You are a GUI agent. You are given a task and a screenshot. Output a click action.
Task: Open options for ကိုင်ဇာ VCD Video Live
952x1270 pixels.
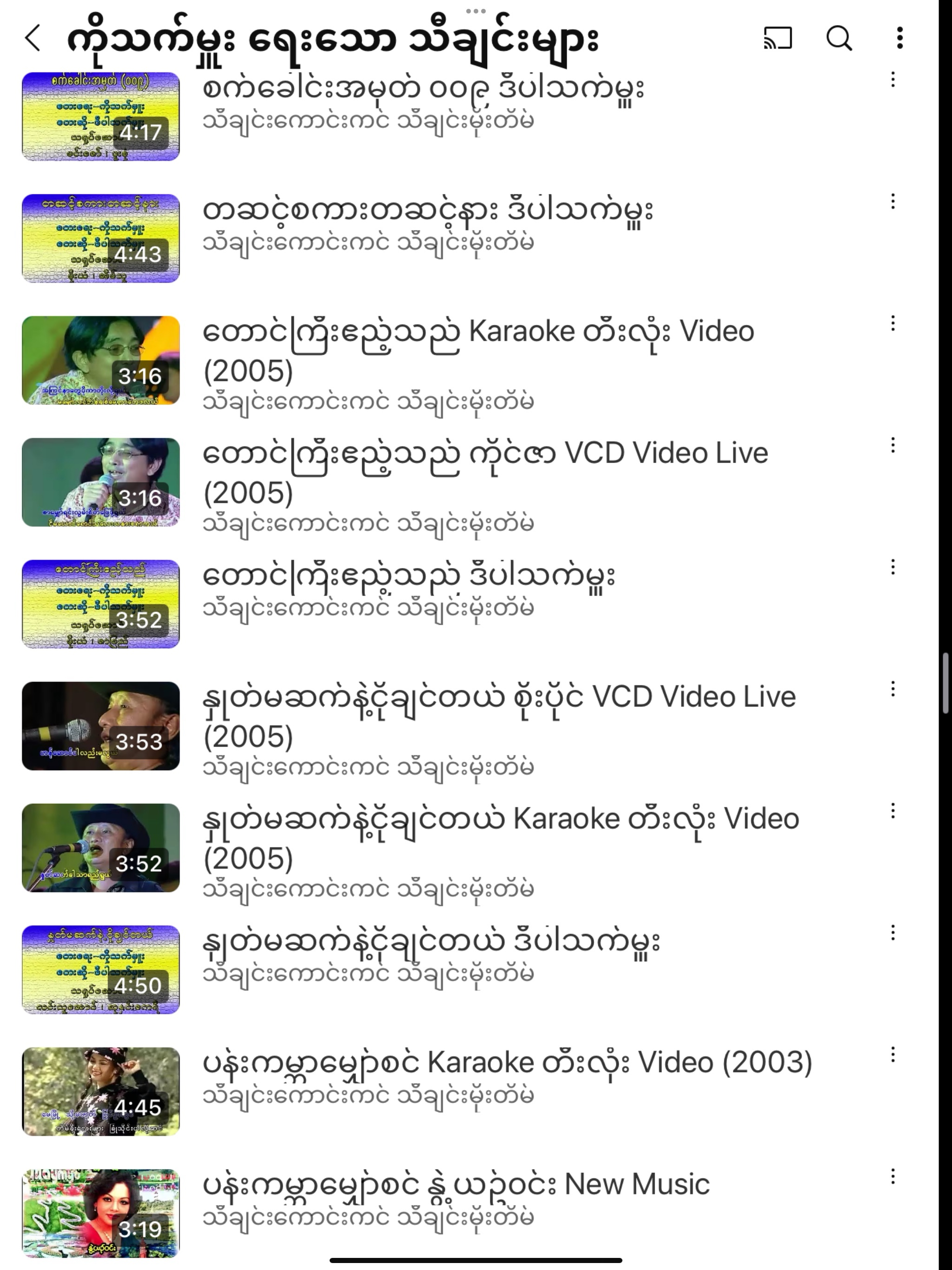click(x=893, y=445)
